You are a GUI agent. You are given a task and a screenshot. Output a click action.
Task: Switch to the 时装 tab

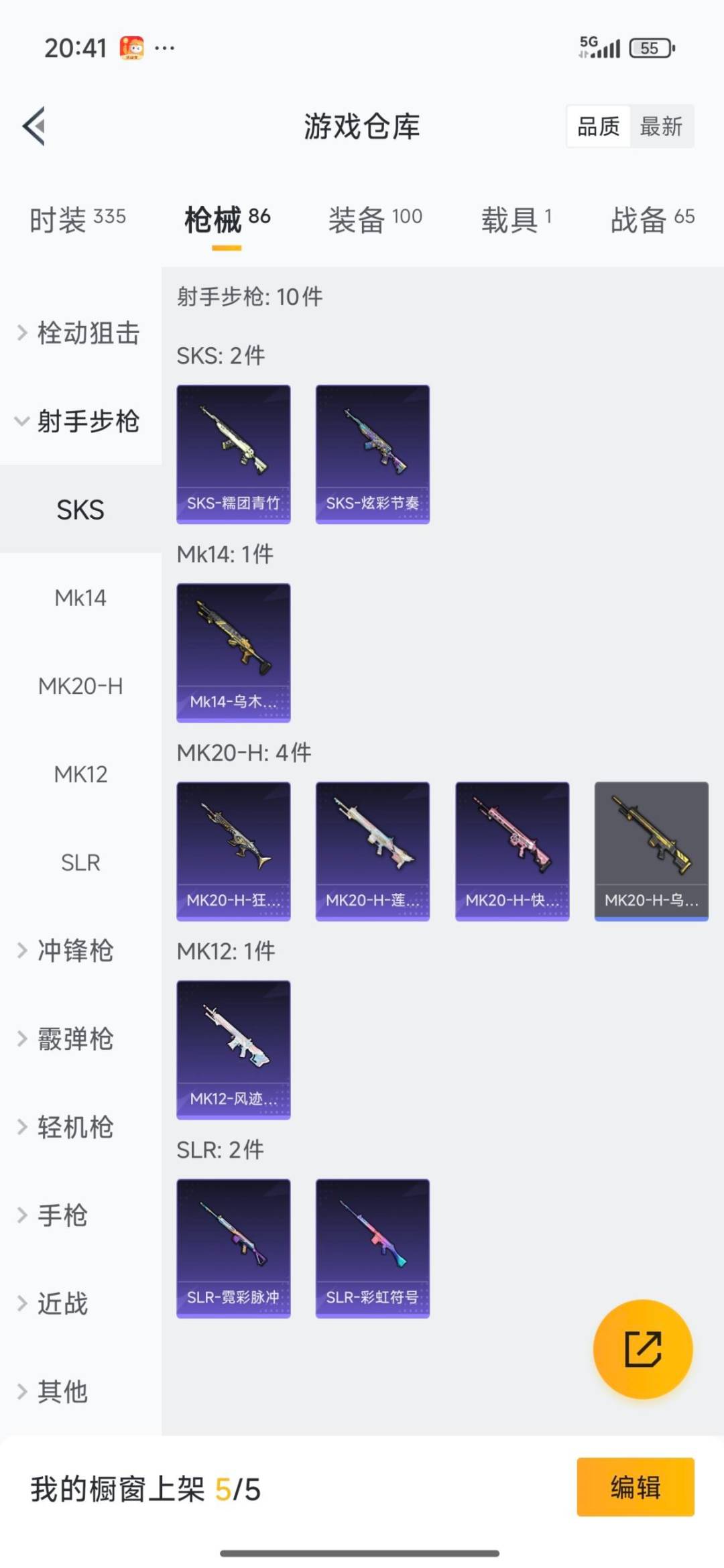tap(77, 219)
